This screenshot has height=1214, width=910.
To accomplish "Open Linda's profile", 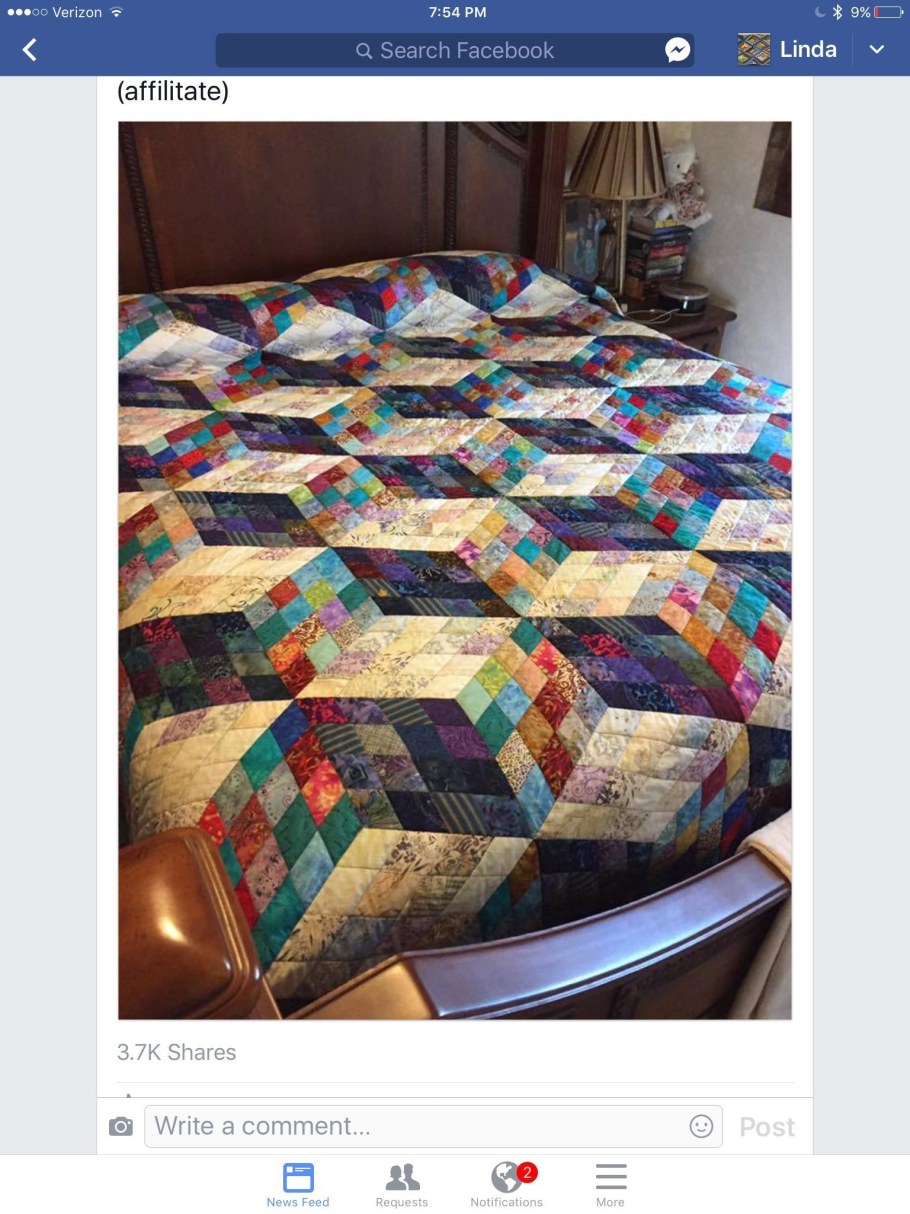I will point(787,50).
